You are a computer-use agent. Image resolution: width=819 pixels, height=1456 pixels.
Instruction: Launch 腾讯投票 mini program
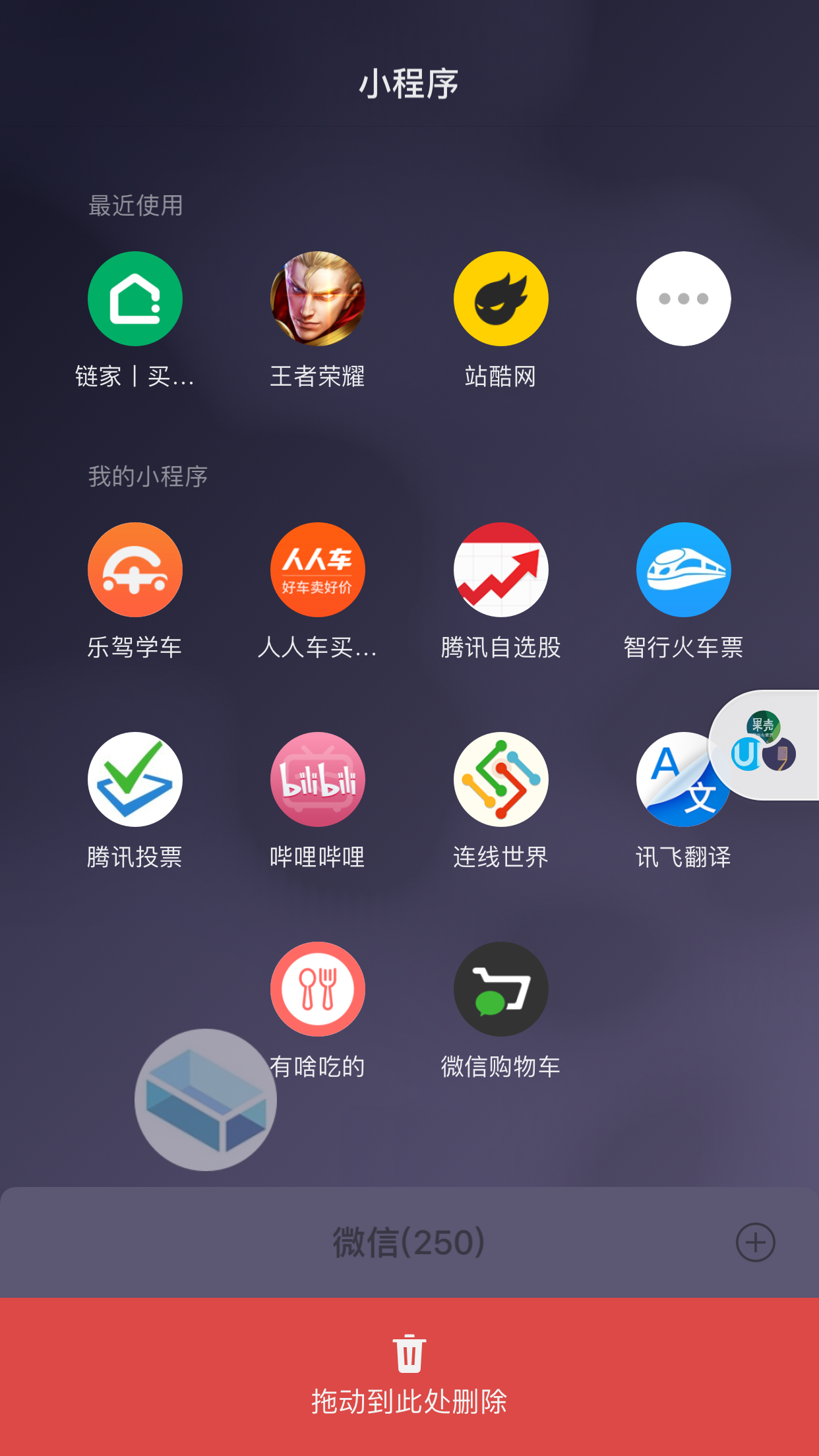(135, 779)
